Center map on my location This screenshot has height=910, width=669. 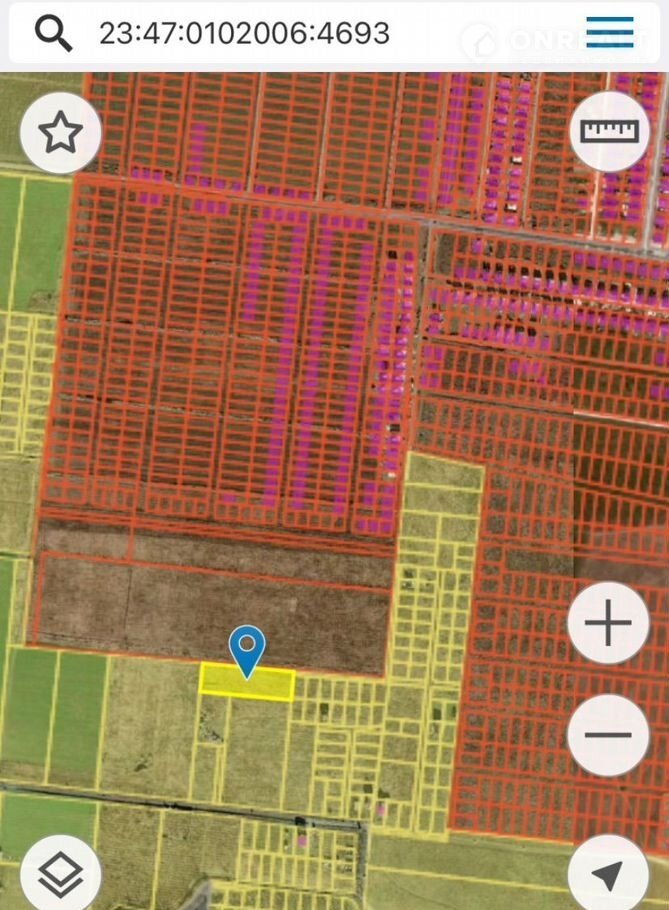pos(608,875)
